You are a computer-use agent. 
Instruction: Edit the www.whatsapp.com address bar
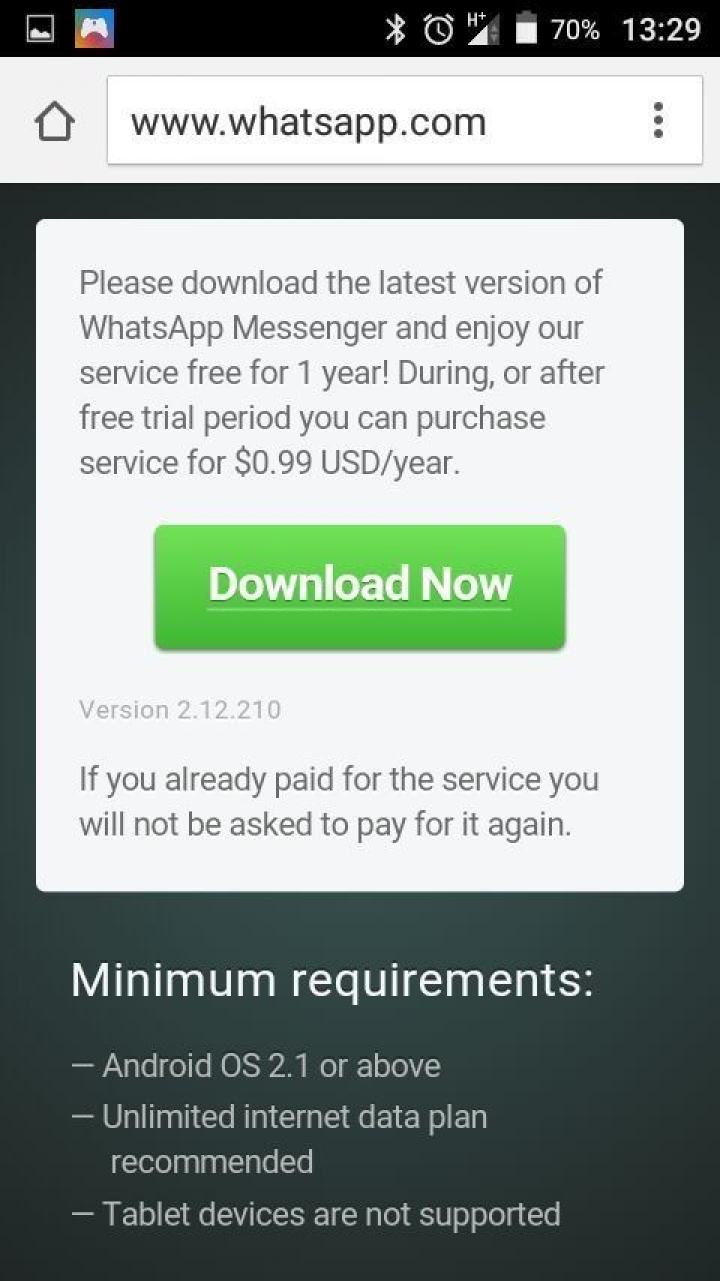(x=360, y=122)
